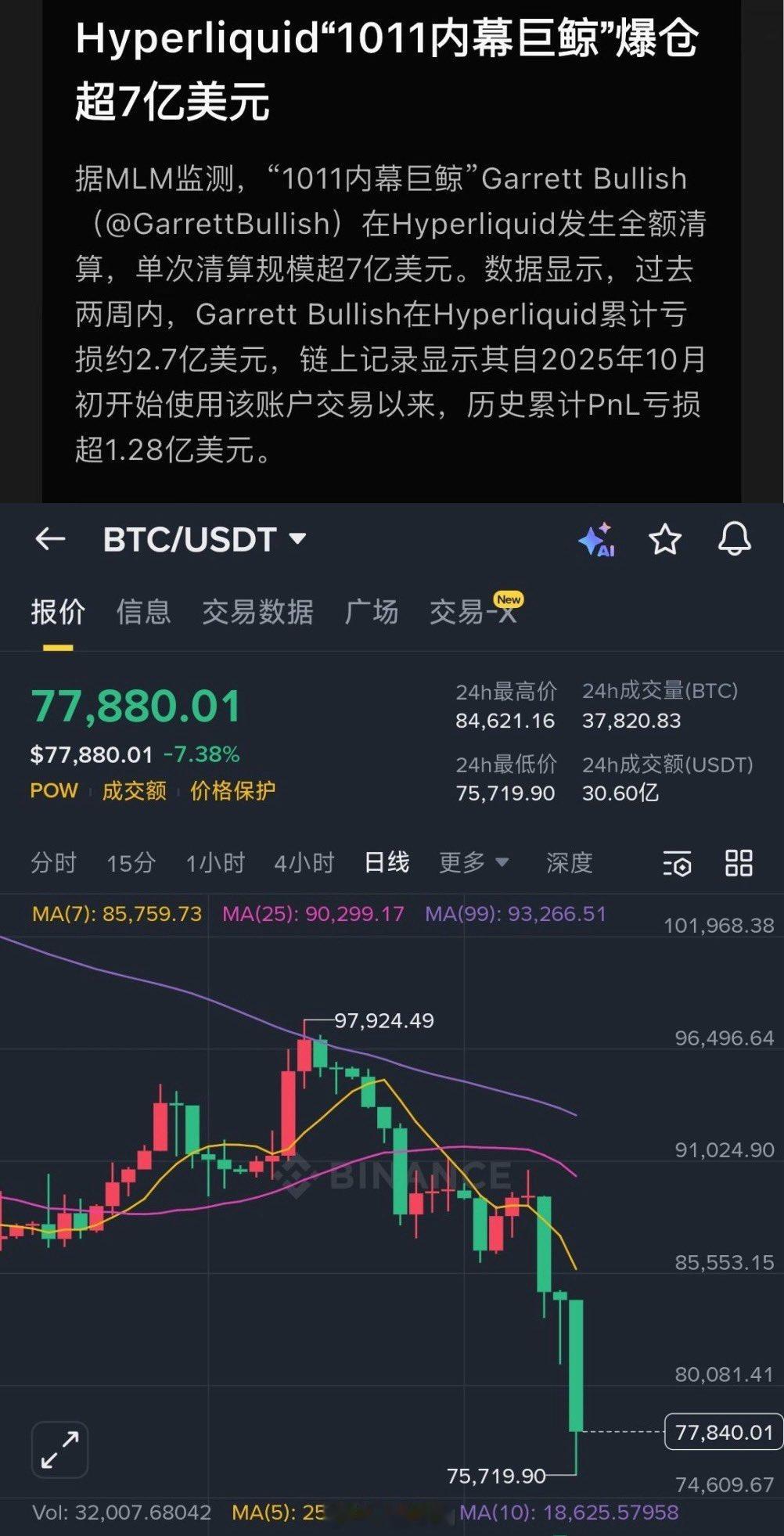Toggle POW label display

tap(52, 792)
